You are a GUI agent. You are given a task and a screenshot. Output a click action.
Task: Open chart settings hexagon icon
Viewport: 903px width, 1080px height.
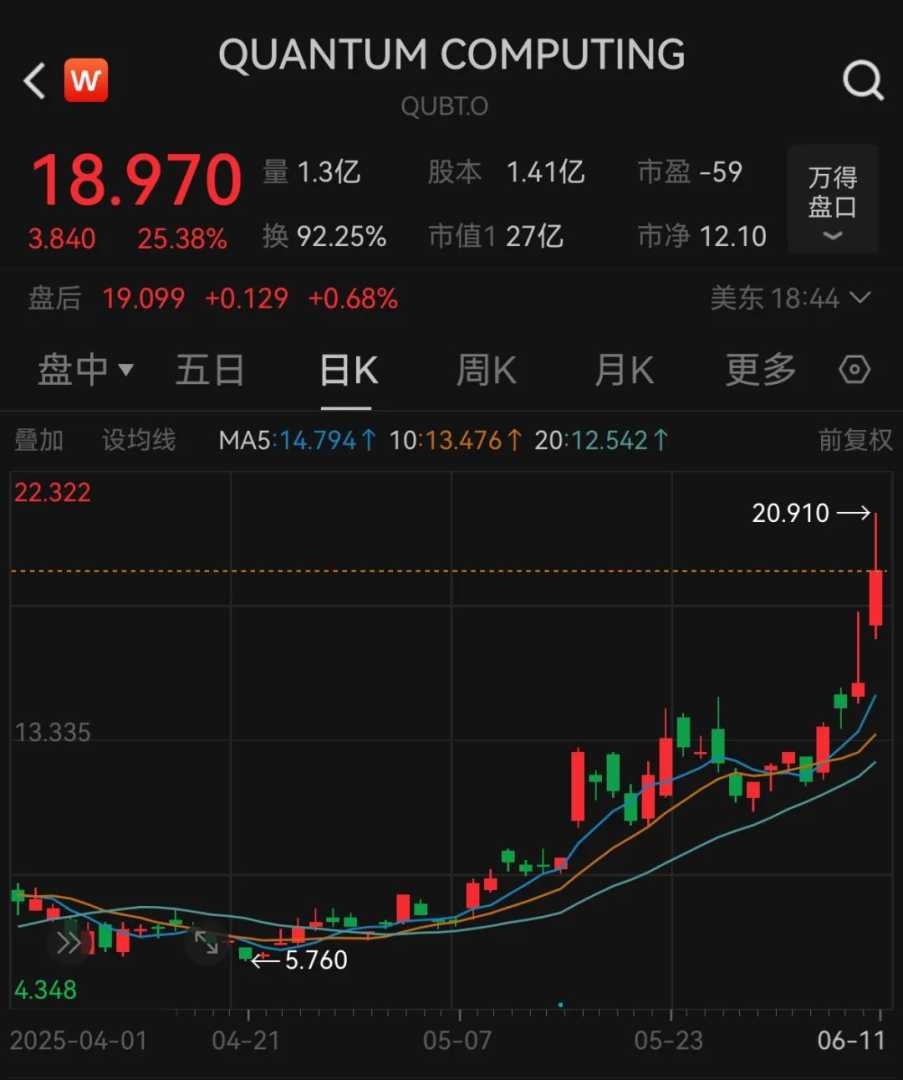coord(854,370)
